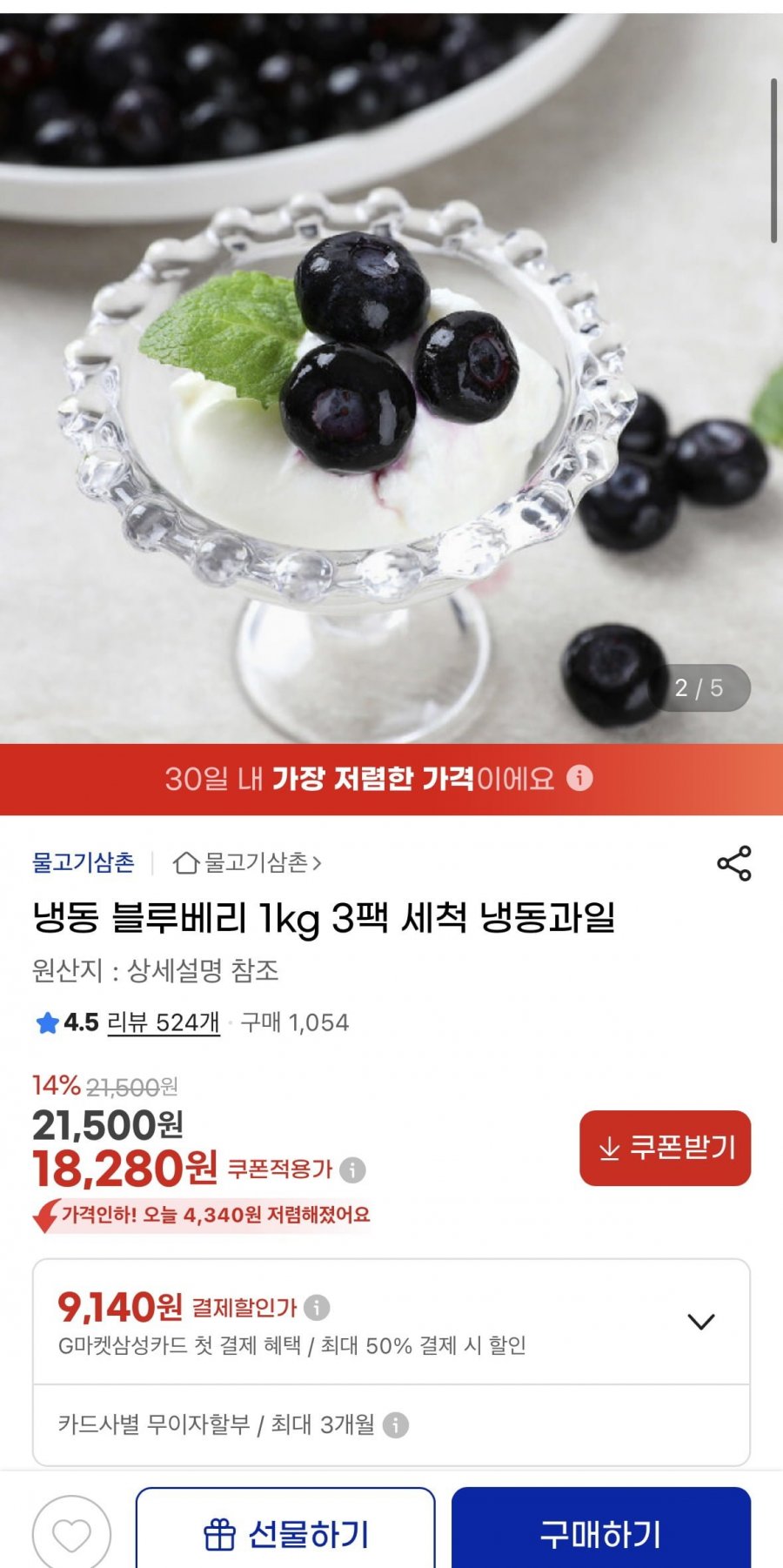783x1568 pixels.
Task: Tap the info icon next to 무이자할부
Action: tap(398, 1423)
